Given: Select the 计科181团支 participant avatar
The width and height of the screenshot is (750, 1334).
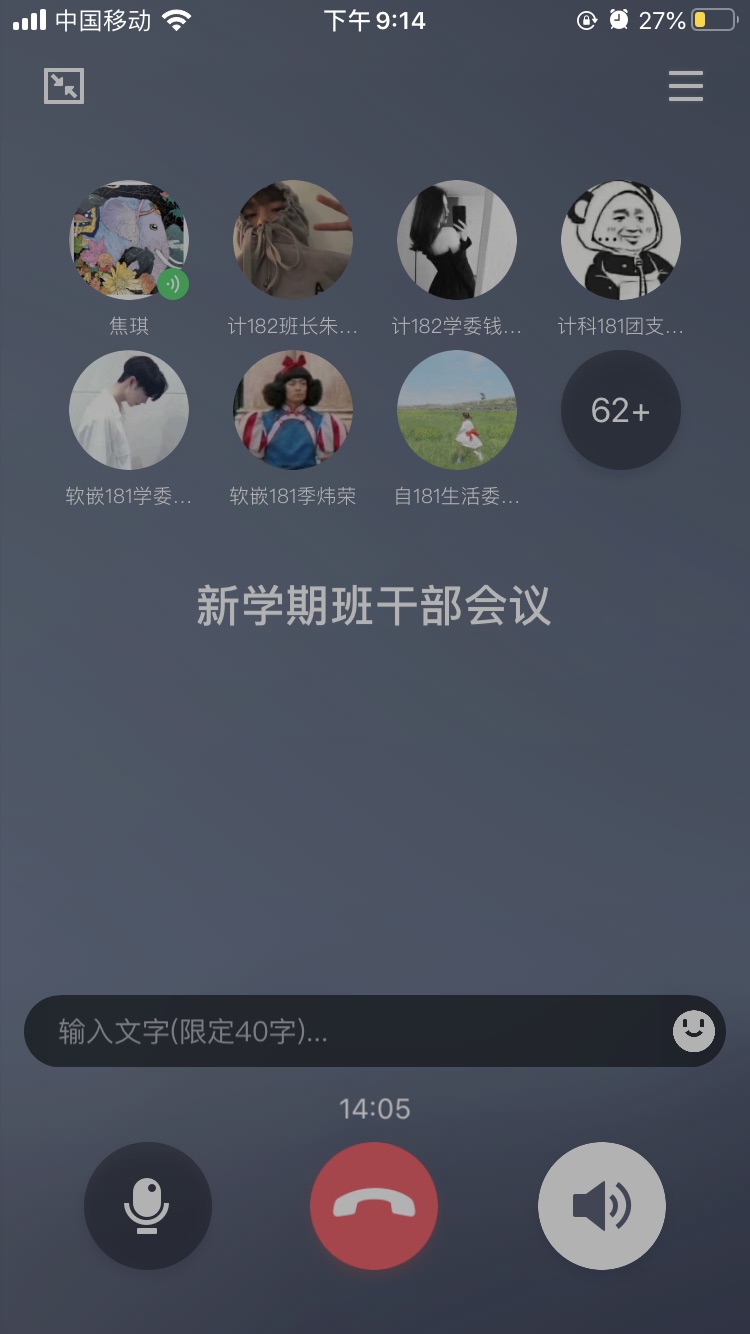Looking at the screenshot, I should (x=621, y=240).
